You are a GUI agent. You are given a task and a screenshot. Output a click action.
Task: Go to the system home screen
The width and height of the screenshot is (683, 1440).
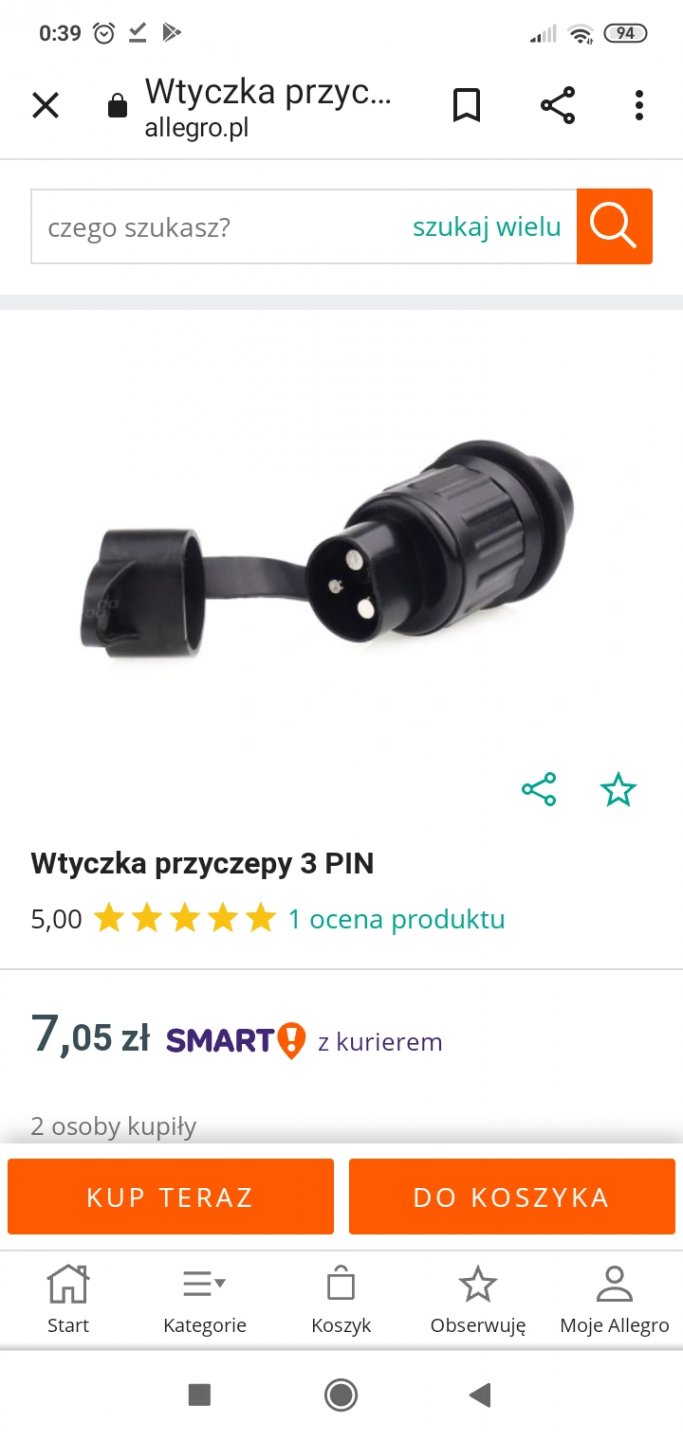[341, 1395]
